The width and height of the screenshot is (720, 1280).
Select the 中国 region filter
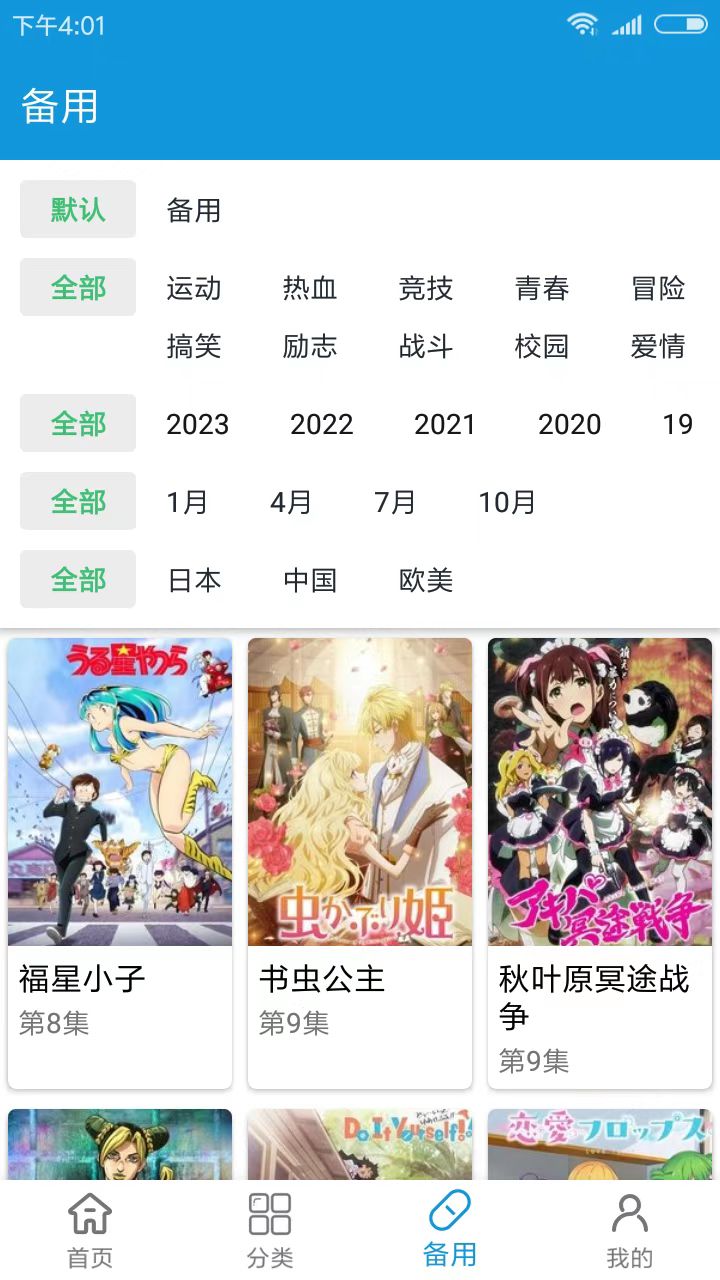[x=310, y=580]
